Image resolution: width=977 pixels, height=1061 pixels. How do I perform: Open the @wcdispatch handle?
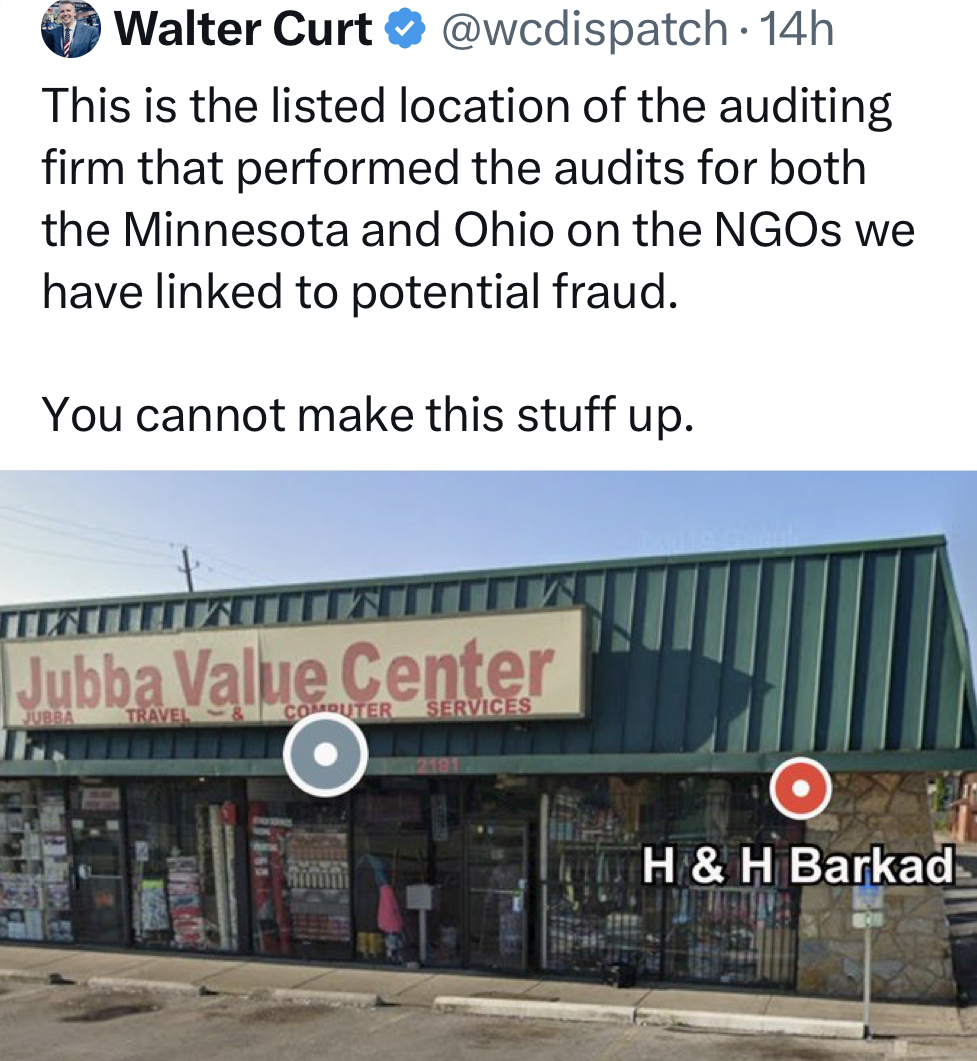[x=583, y=30]
